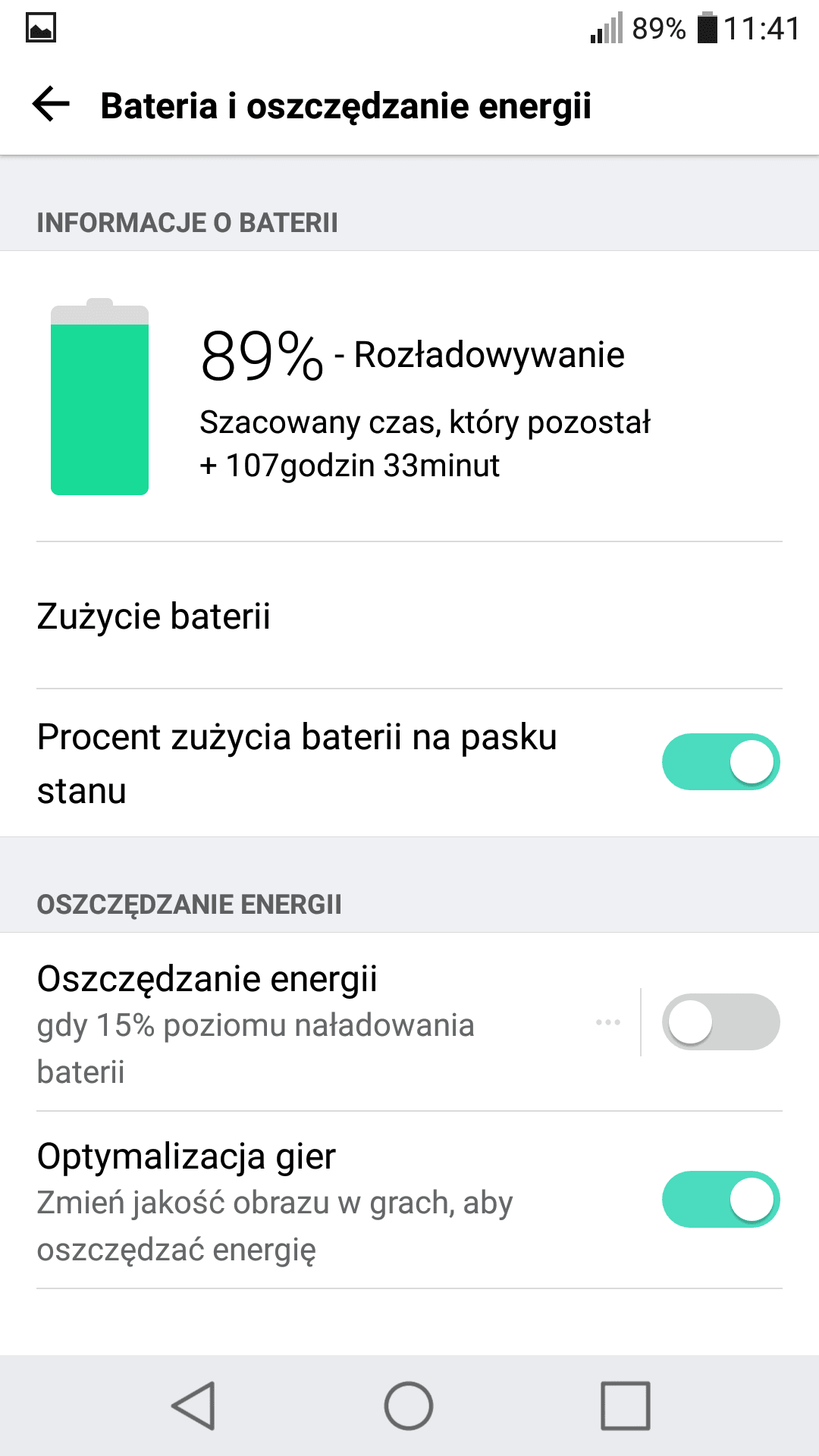Image resolution: width=819 pixels, height=1456 pixels.
Task: Open Zużycie baterii
Action: pos(409,616)
